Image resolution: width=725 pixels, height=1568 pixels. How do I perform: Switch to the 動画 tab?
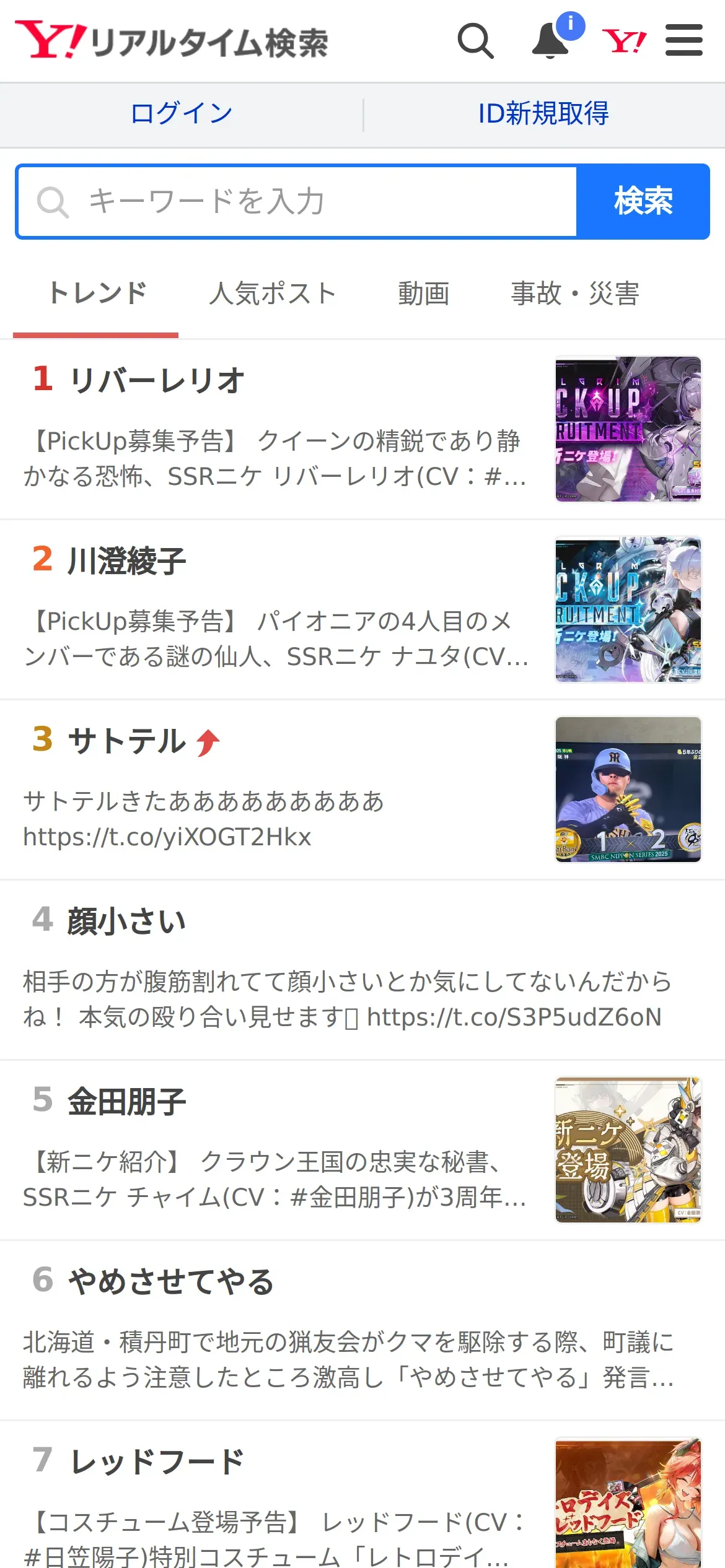point(423,294)
